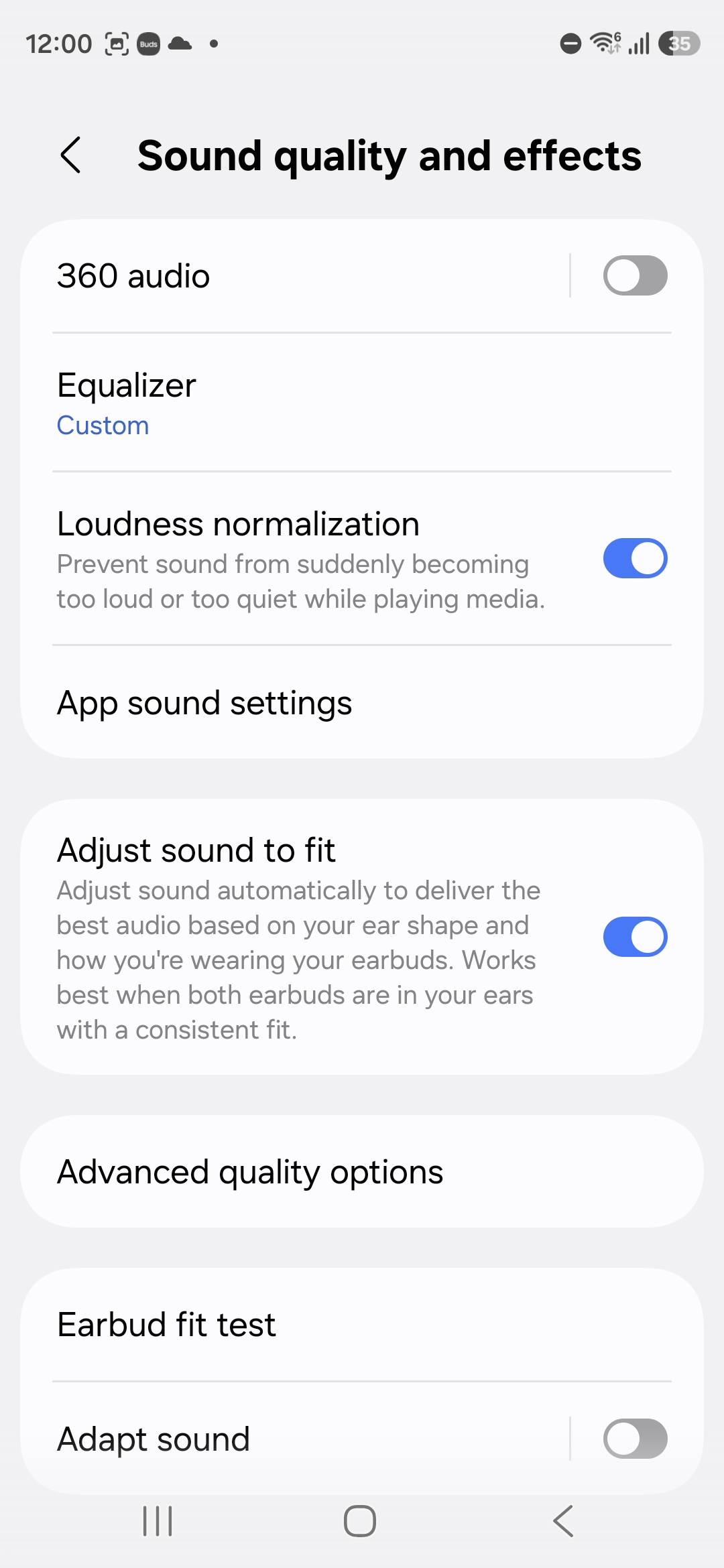
Task: Go back from Sound quality and effects
Action: click(70, 155)
